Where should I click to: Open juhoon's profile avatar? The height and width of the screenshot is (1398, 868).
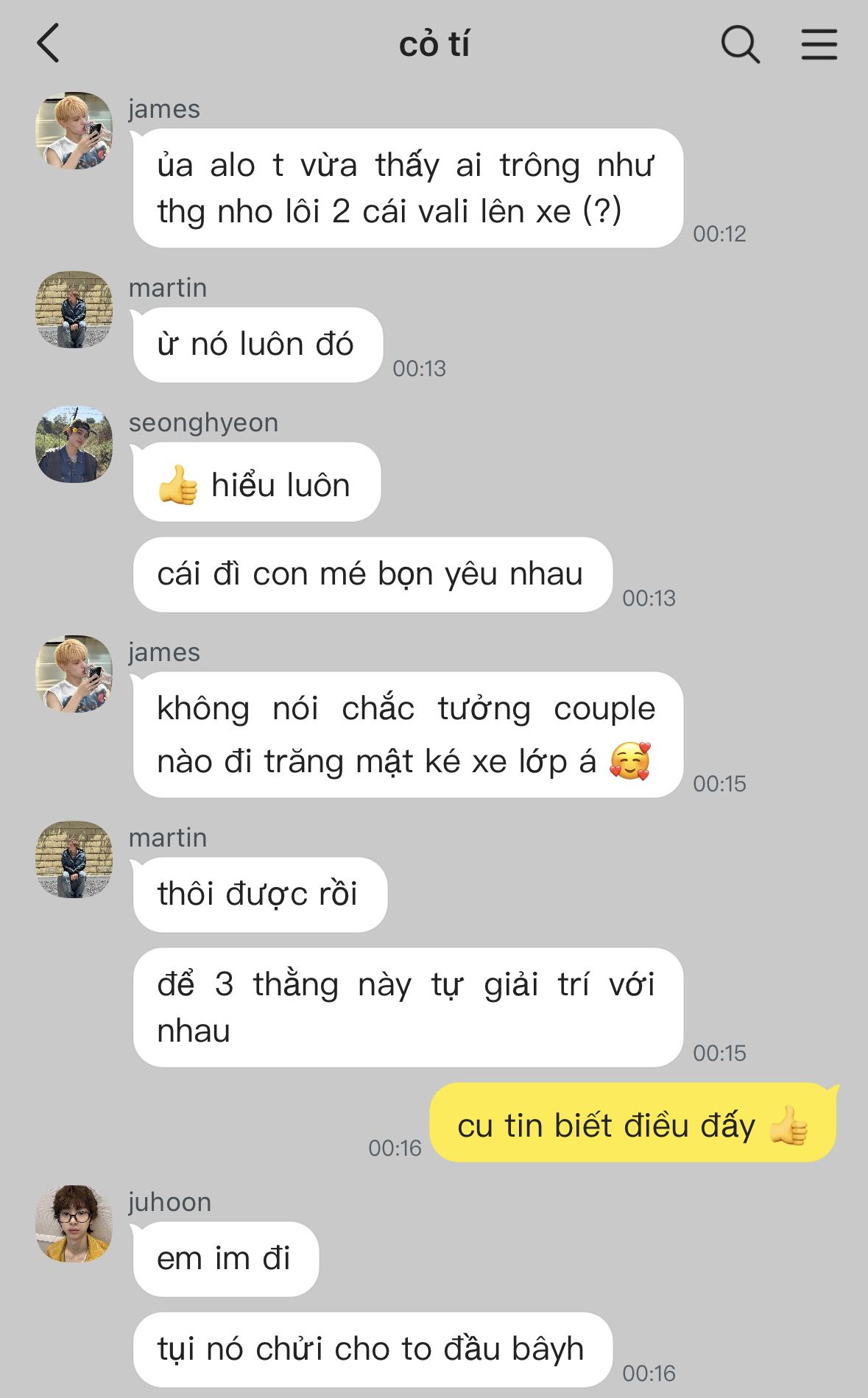coord(74,1224)
